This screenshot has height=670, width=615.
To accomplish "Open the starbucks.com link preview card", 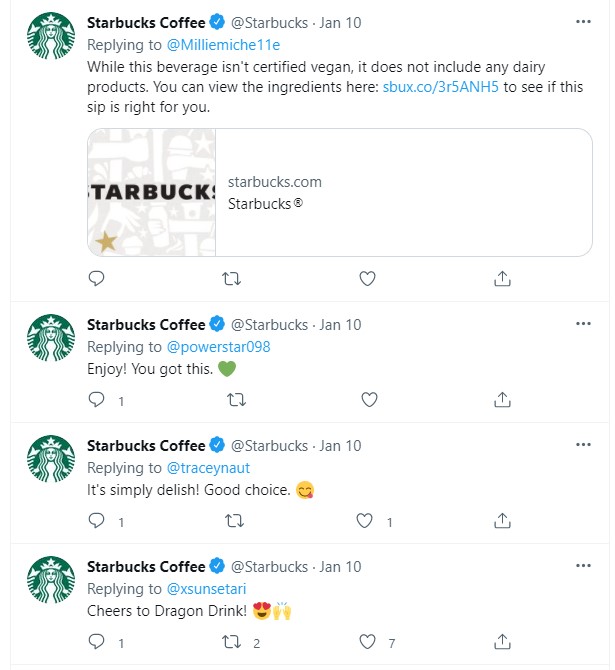I will point(340,192).
